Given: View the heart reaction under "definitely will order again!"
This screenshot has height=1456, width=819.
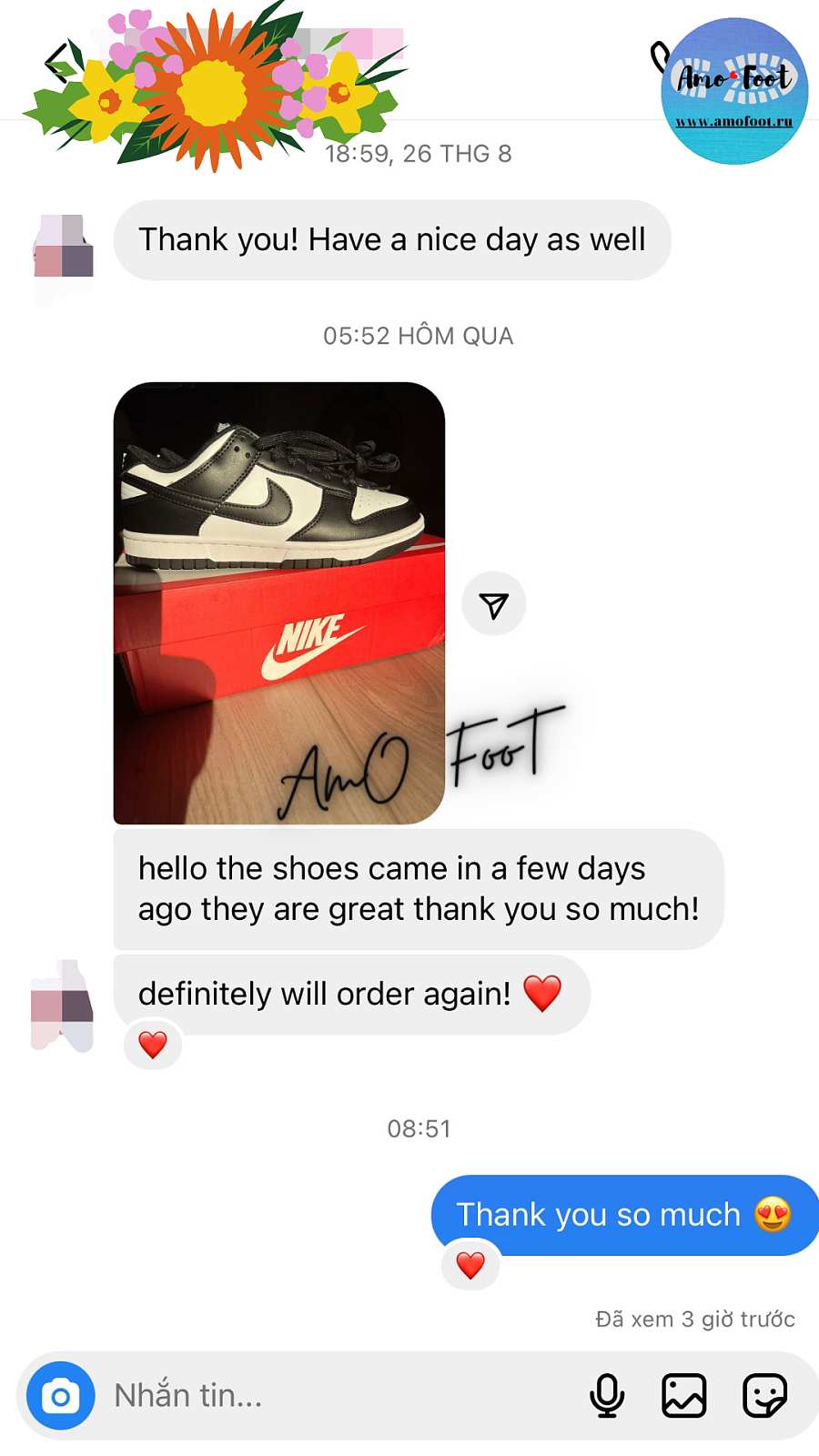Looking at the screenshot, I should click(x=153, y=1045).
